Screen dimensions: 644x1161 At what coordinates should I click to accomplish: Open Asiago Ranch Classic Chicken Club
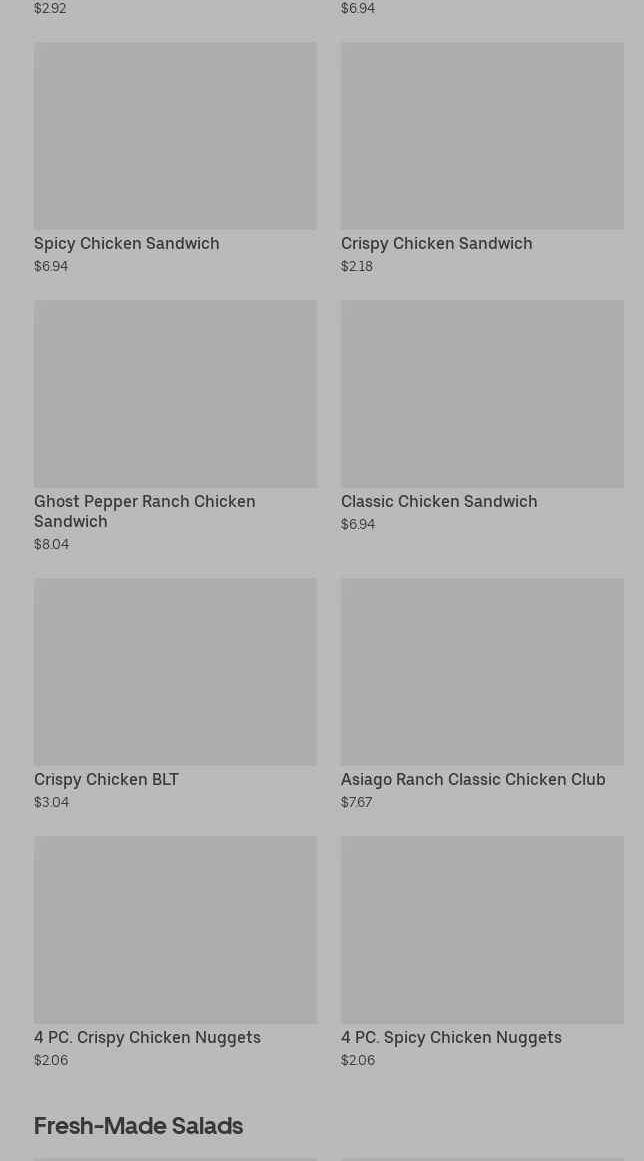(x=482, y=694)
